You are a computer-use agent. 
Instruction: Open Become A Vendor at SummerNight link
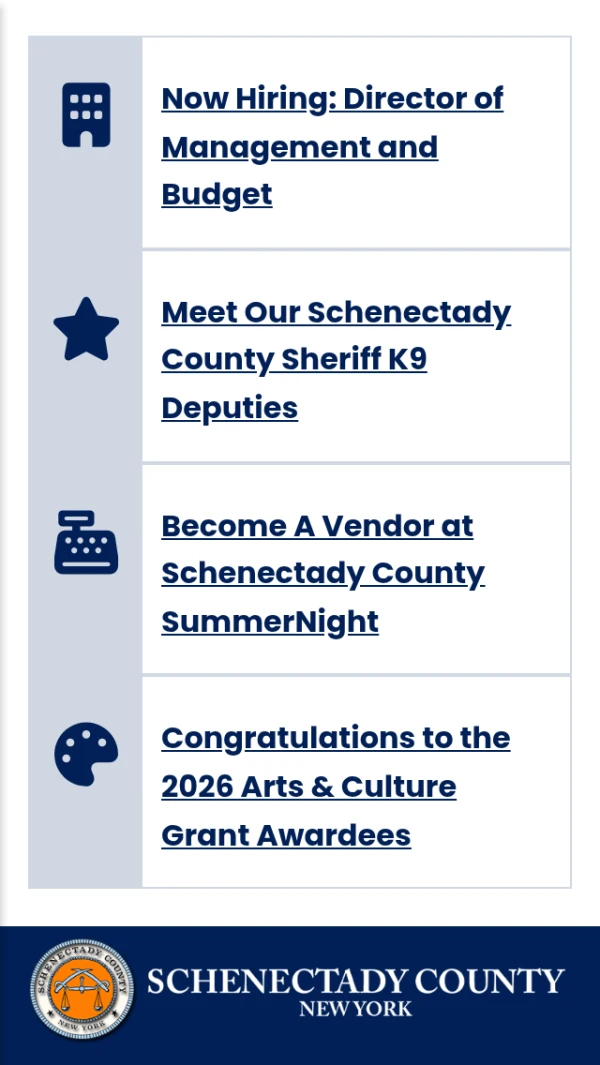point(323,573)
